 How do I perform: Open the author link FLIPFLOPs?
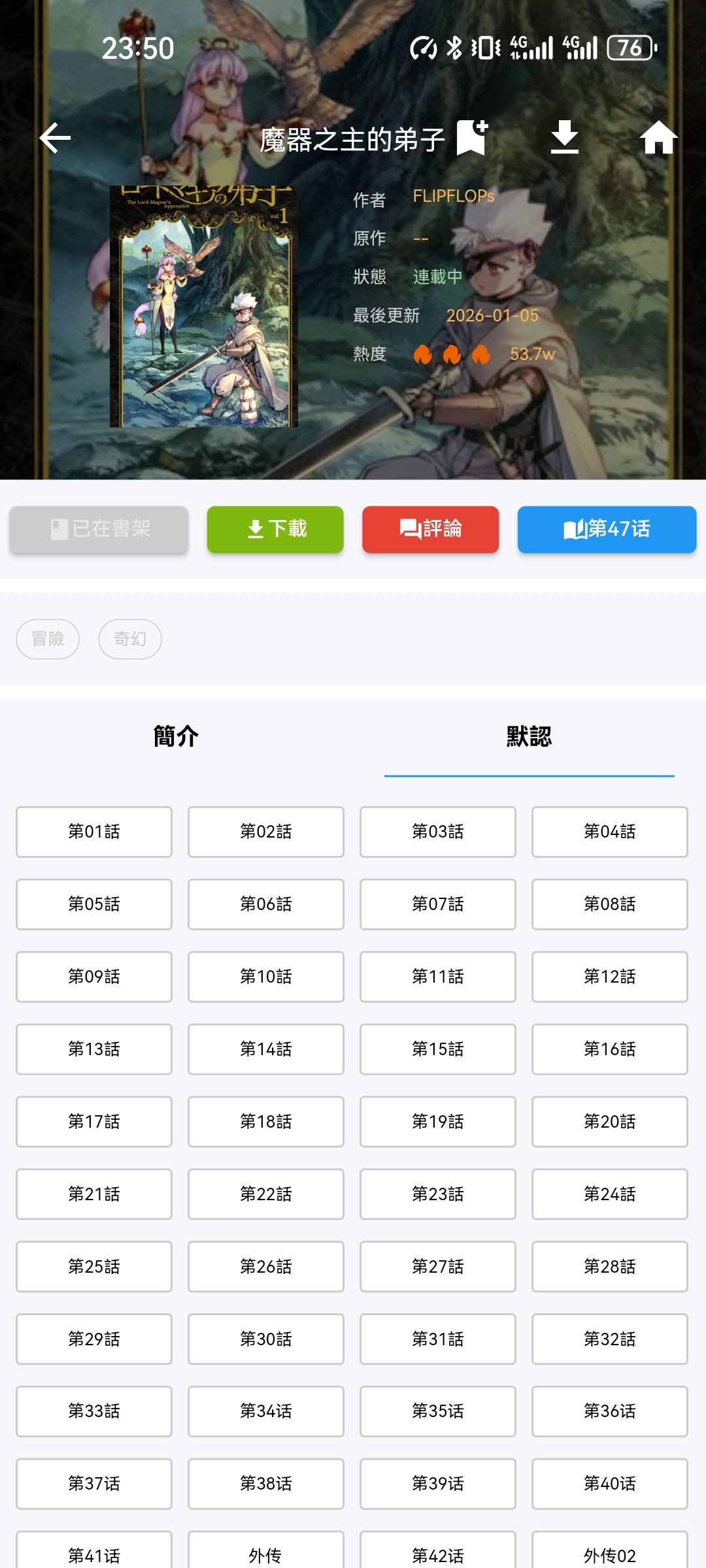[x=454, y=196]
